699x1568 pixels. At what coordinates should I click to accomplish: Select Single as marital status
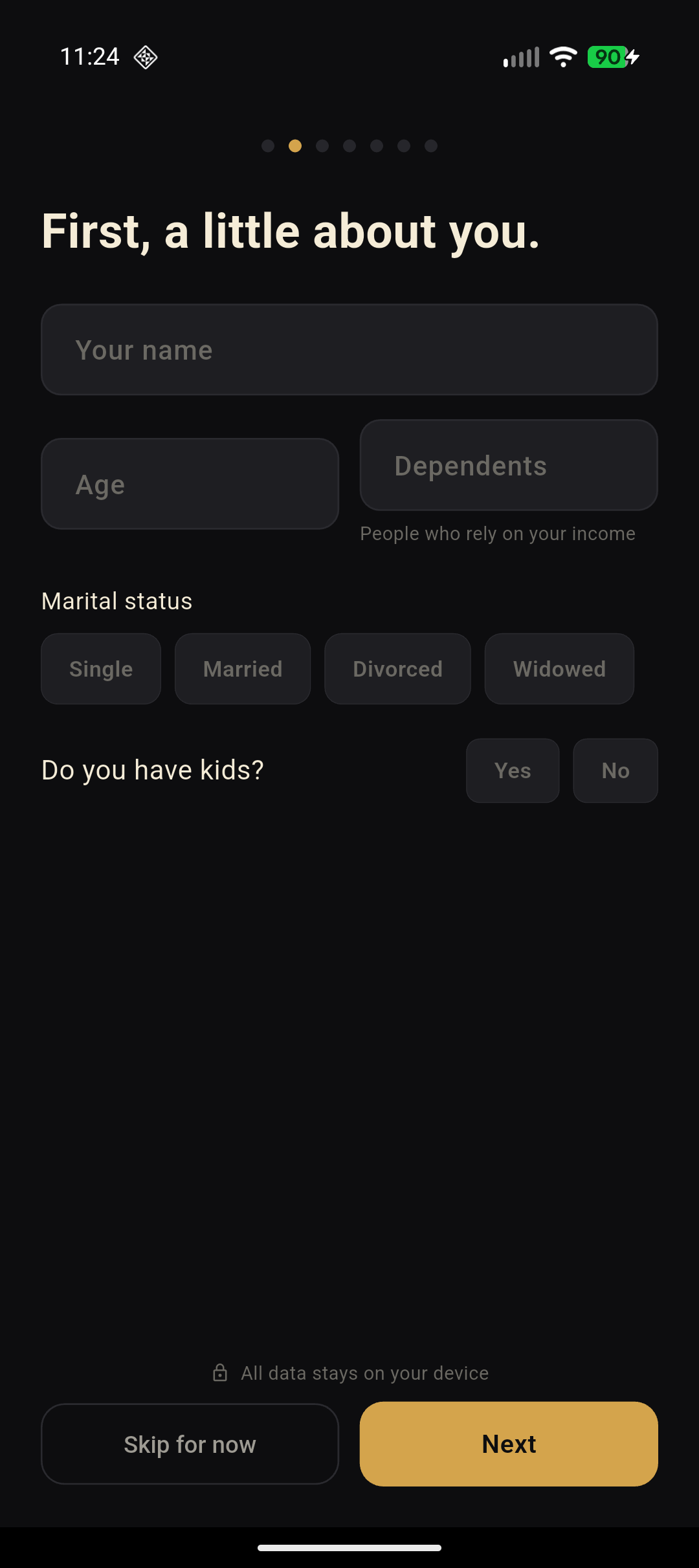pyautogui.click(x=100, y=668)
